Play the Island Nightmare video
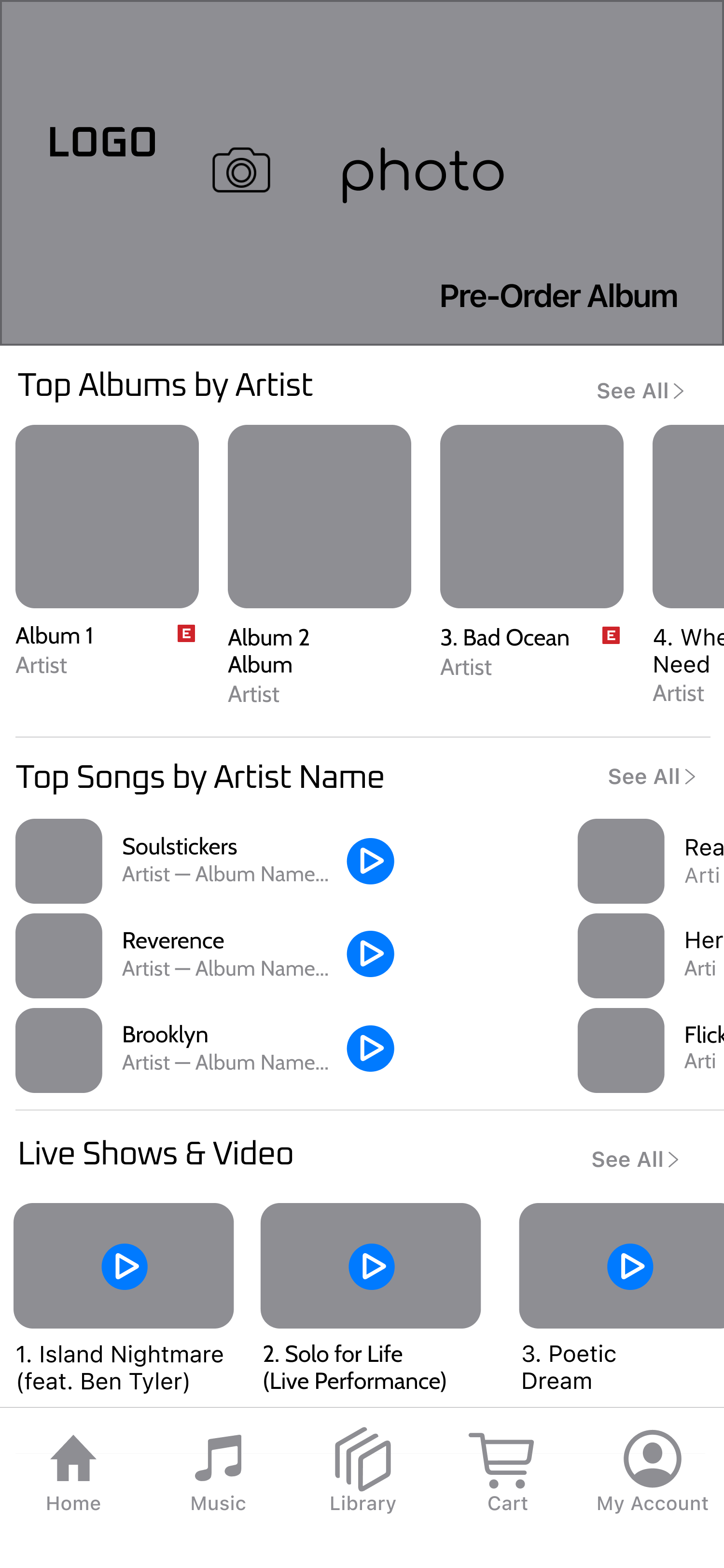The height and width of the screenshot is (1568, 724). 124,1266
